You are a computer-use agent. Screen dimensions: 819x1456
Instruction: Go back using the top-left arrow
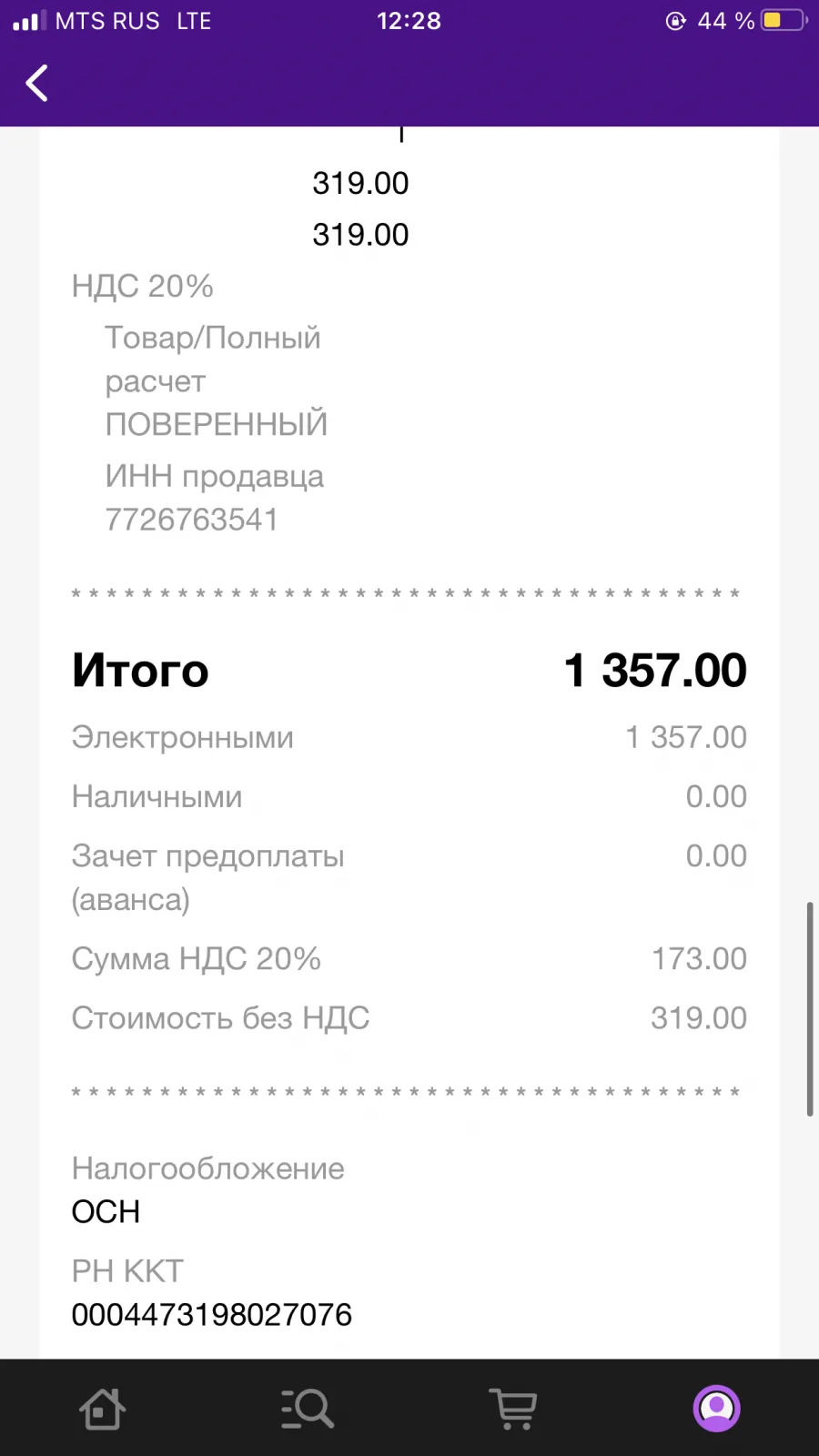[x=36, y=83]
